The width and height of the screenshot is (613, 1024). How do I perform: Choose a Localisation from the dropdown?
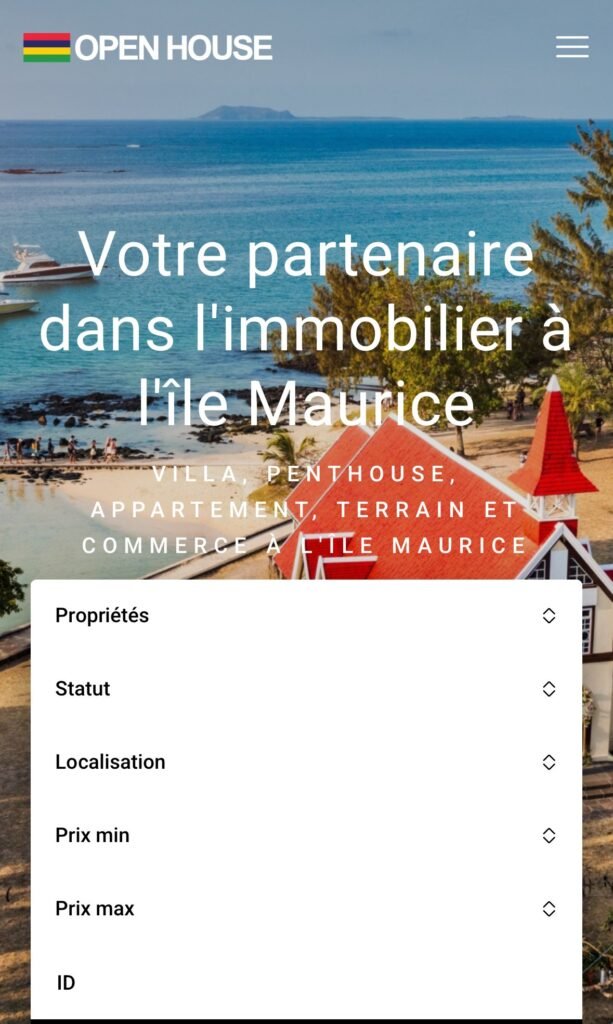tap(306, 762)
